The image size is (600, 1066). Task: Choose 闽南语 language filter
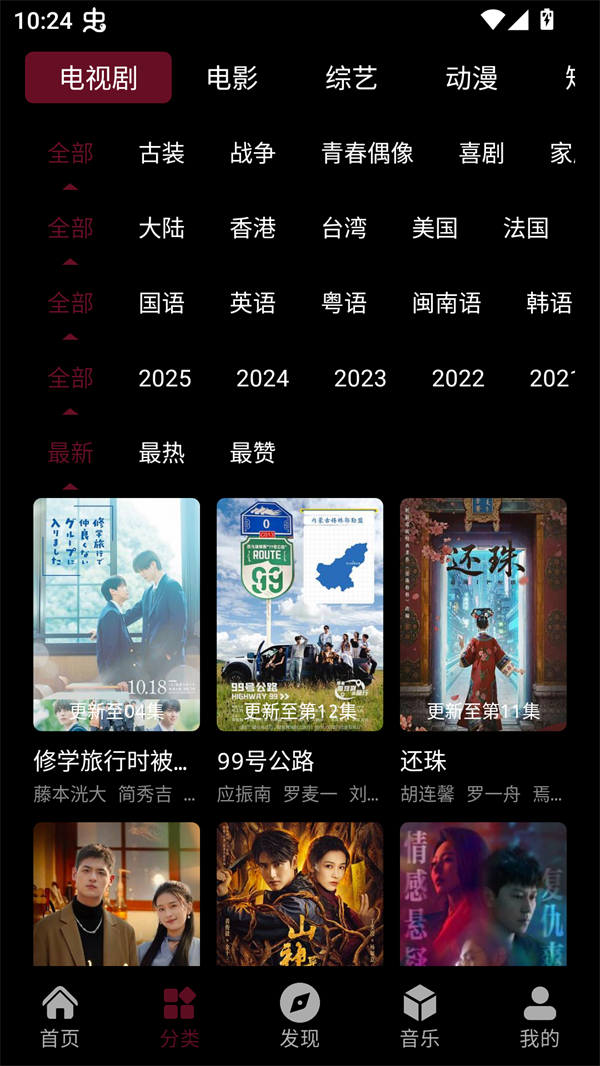446,303
